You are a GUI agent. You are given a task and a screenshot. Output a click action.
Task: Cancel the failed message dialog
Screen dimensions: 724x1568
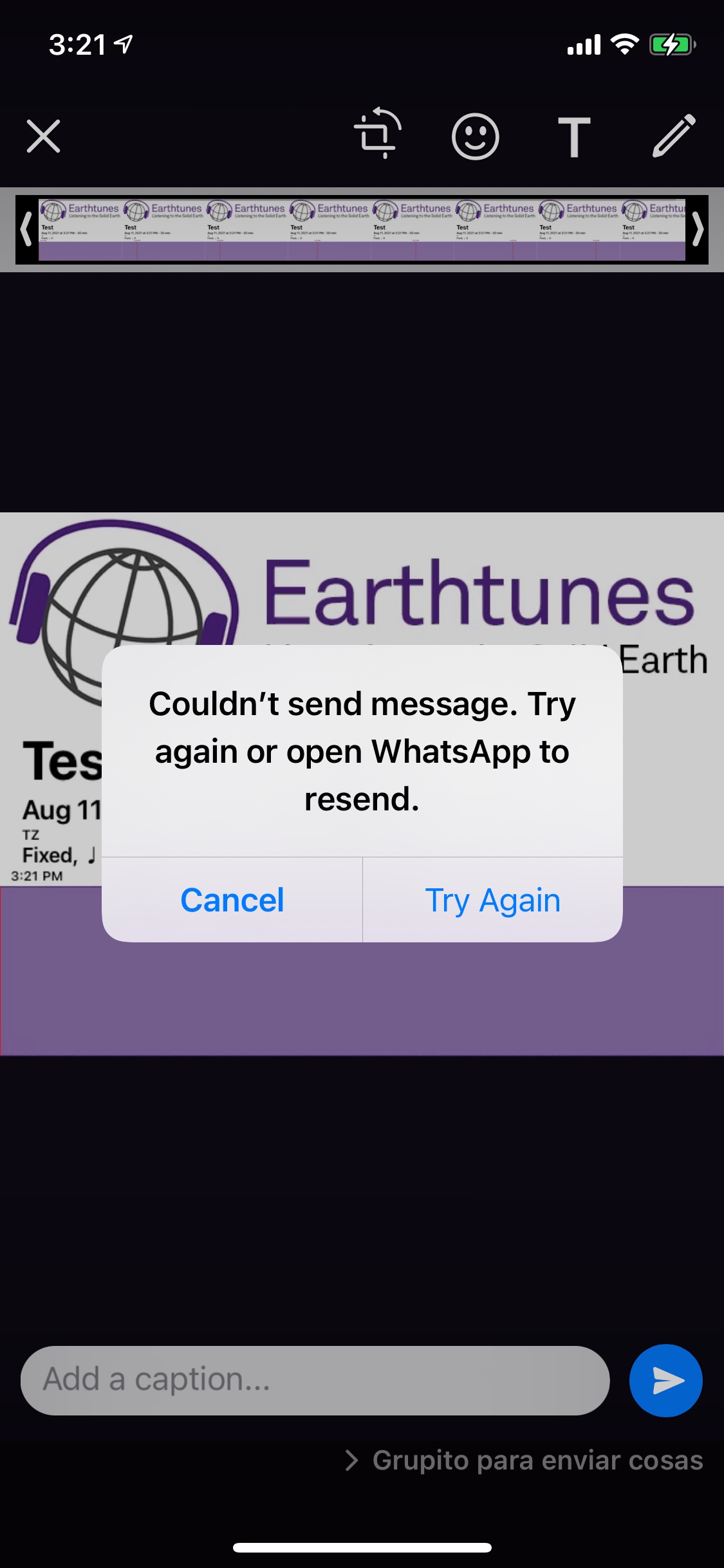pos(232,900)
